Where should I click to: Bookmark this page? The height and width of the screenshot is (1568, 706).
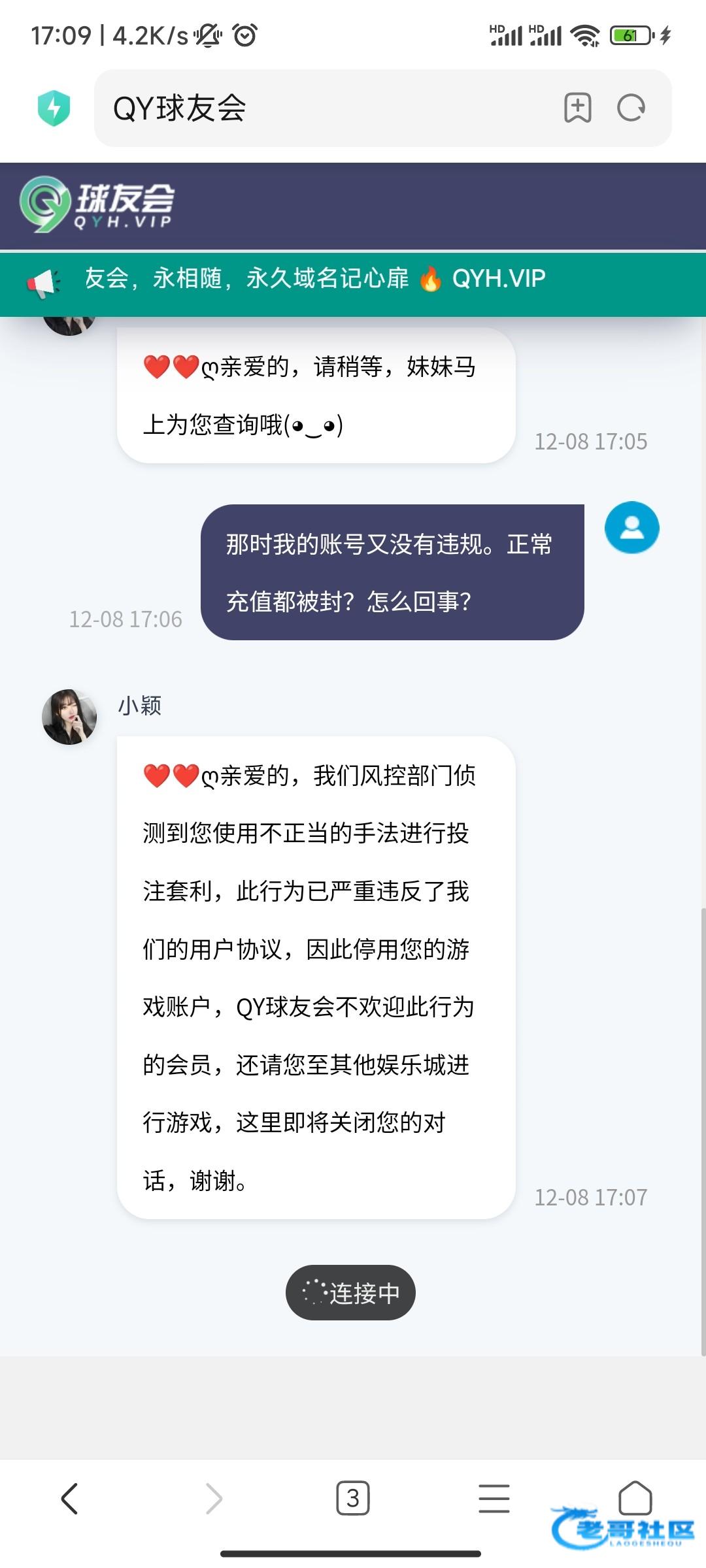(577, 108)
